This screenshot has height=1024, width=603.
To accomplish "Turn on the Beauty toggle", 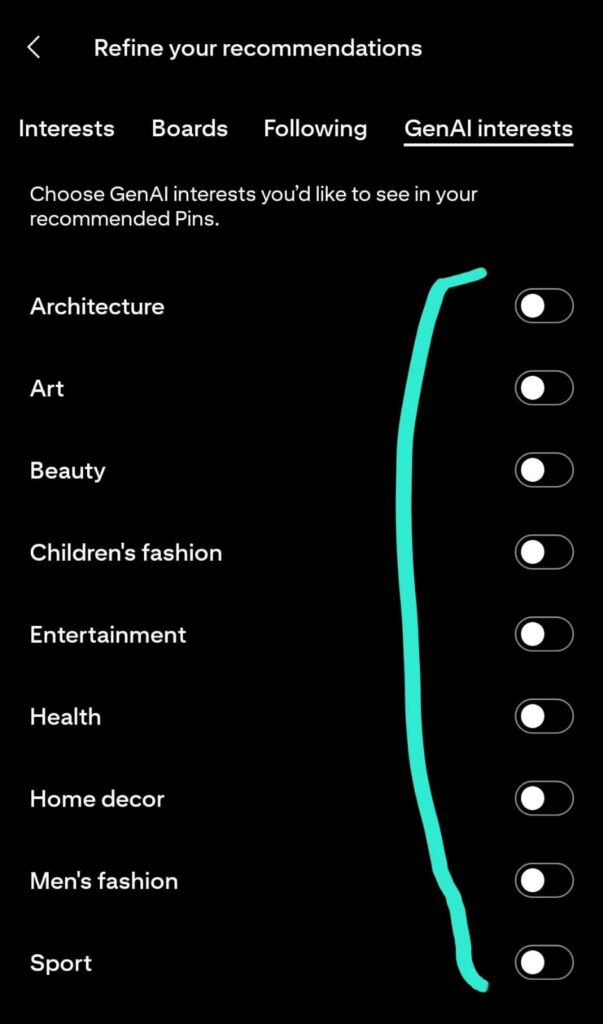I will (x=544, y=470).
